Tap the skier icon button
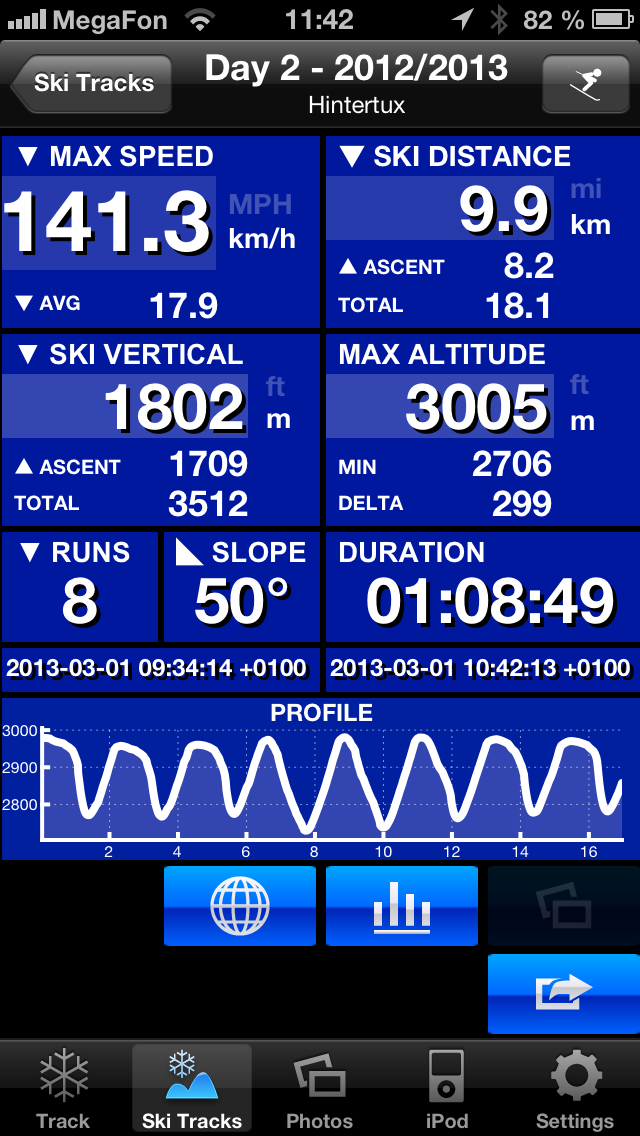 [x=586, y=83]
